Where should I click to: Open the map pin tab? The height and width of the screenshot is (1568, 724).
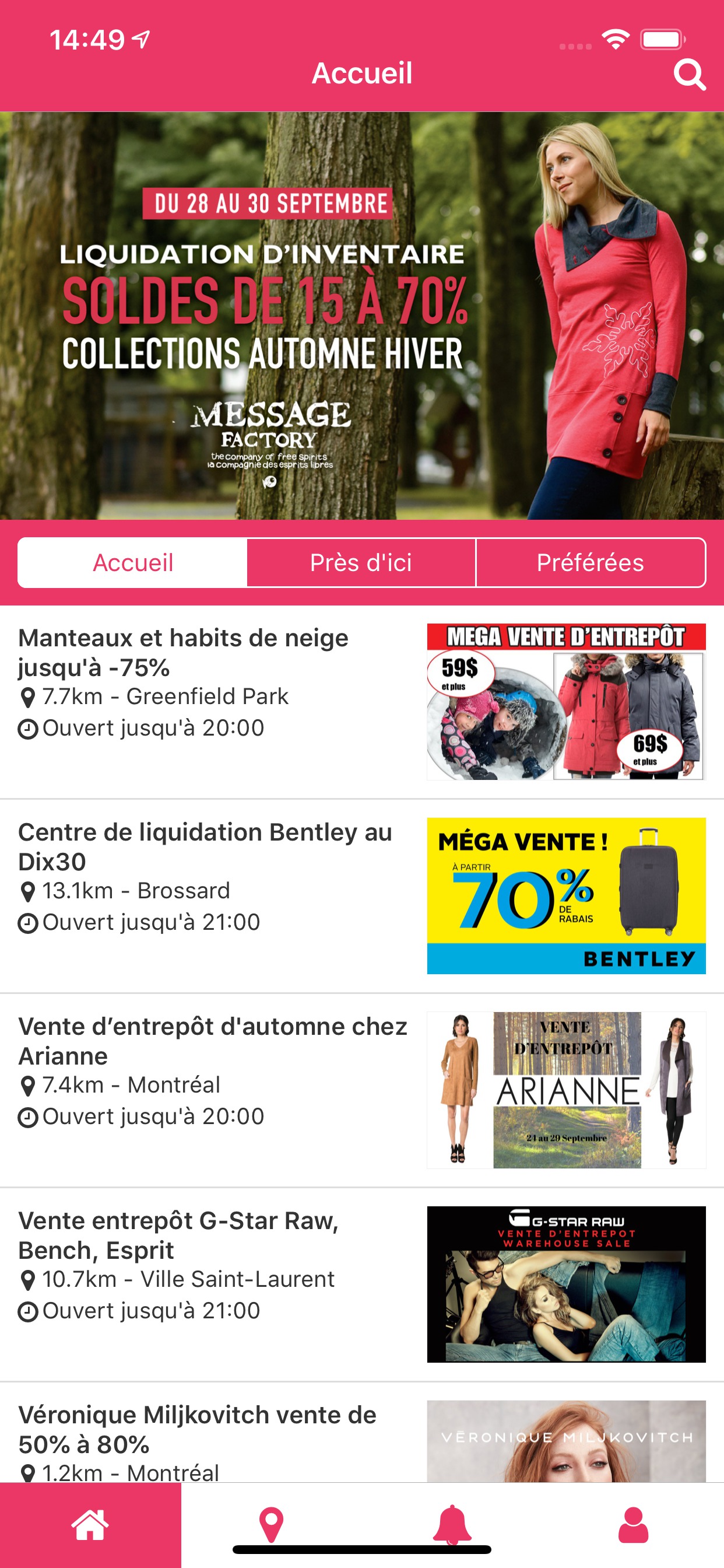coord(271,1524)
